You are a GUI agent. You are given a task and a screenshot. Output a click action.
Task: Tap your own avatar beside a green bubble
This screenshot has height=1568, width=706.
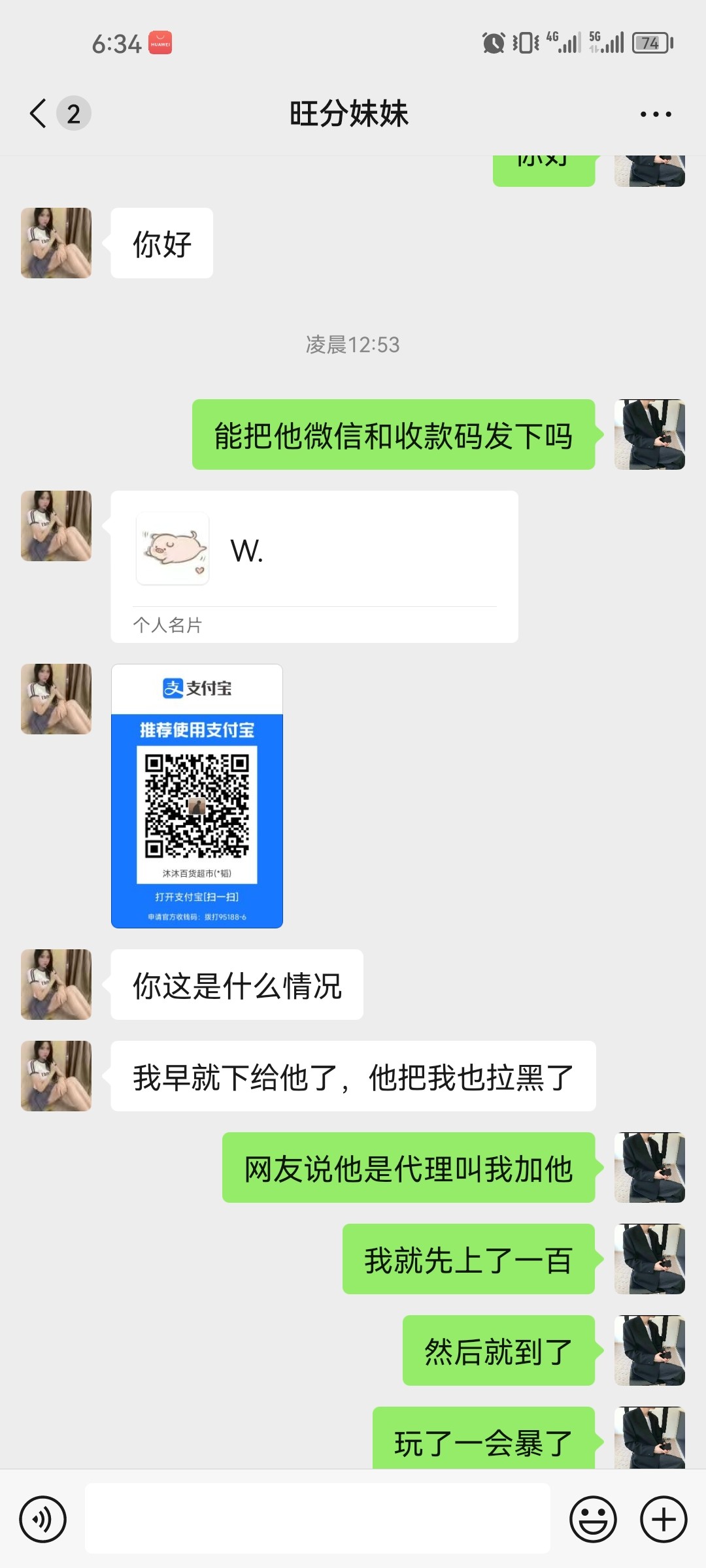(x=648, y=434)
